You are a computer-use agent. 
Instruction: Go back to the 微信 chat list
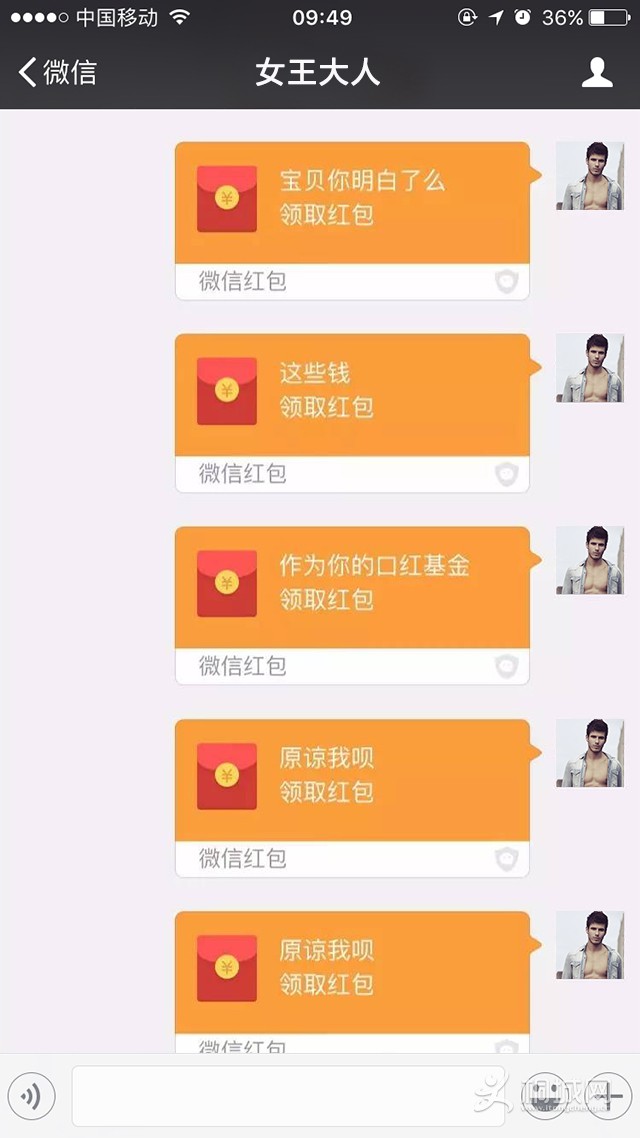pyautogui.click(x=58, y=72)
